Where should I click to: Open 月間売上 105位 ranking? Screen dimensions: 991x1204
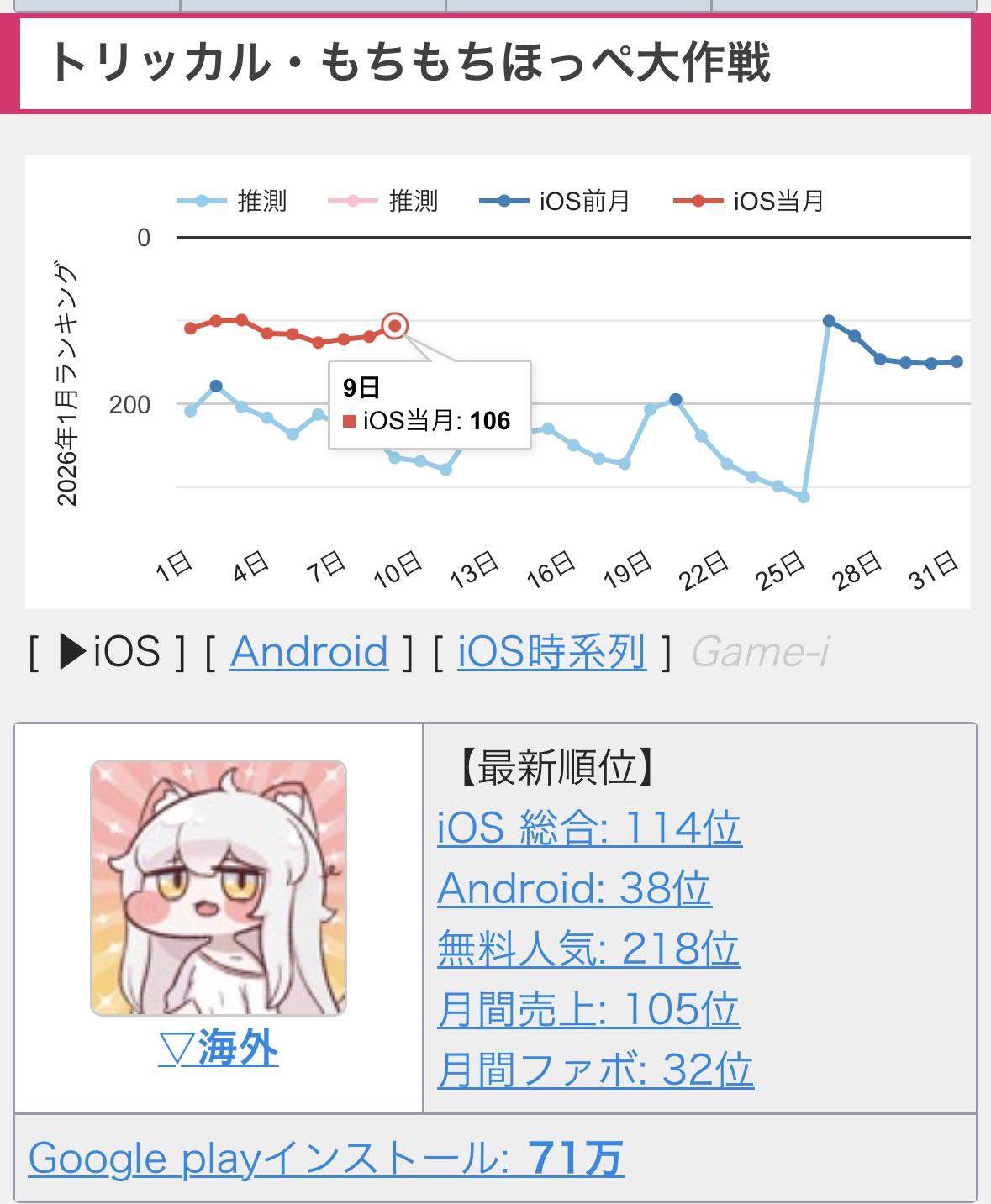(588, 1009)
